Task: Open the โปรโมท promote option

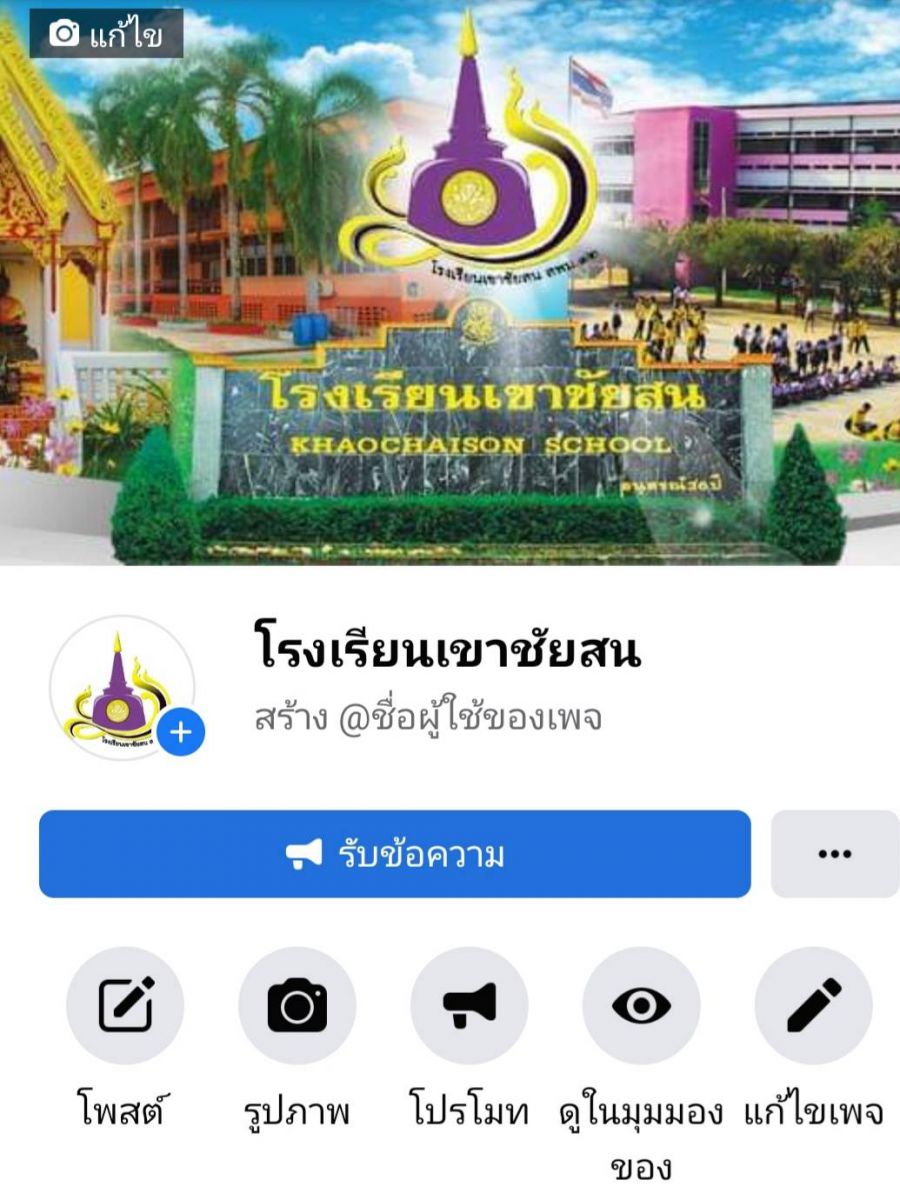Action: 469,1006
